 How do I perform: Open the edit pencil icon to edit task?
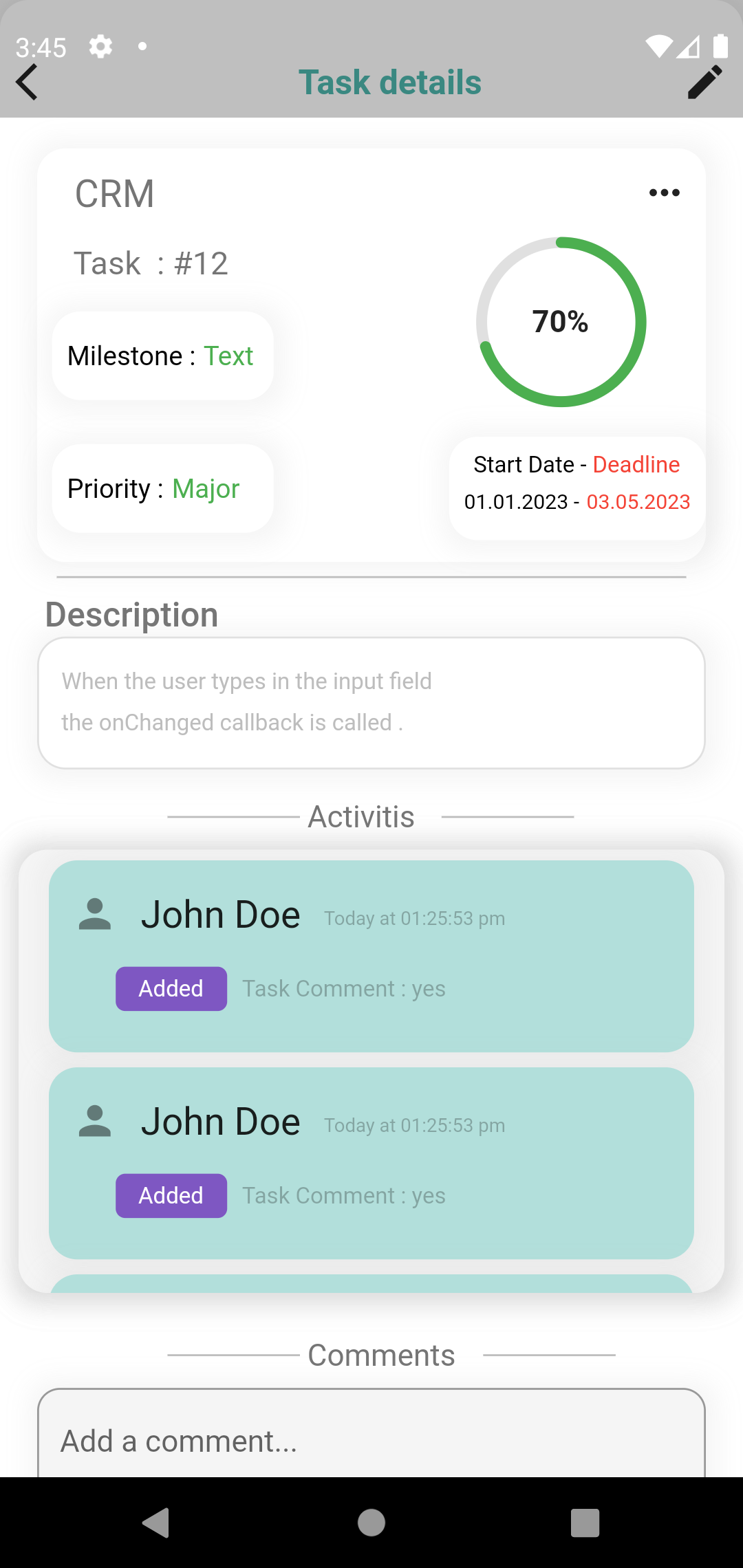[704, 82]
